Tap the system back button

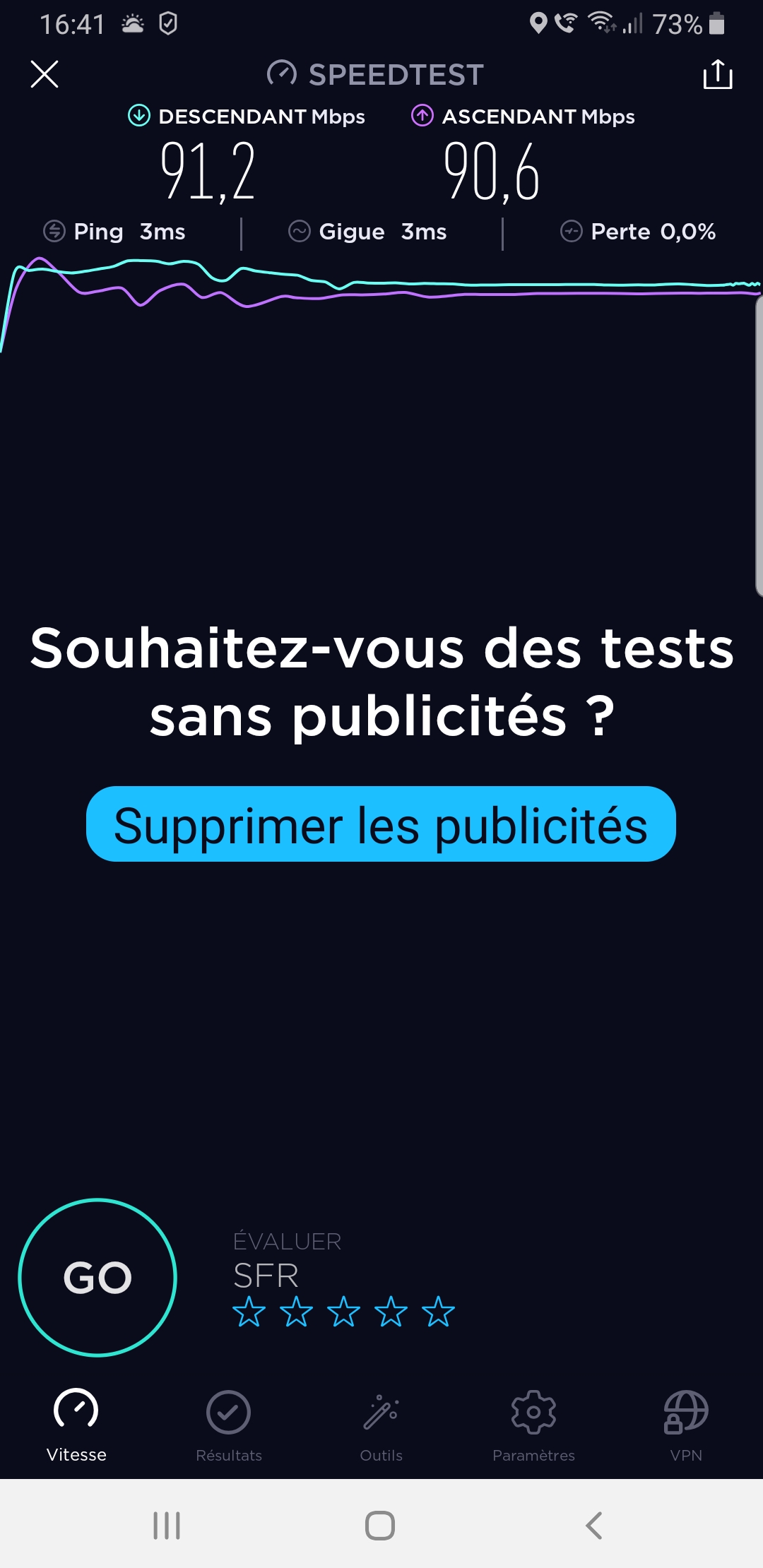point(594,1526)
